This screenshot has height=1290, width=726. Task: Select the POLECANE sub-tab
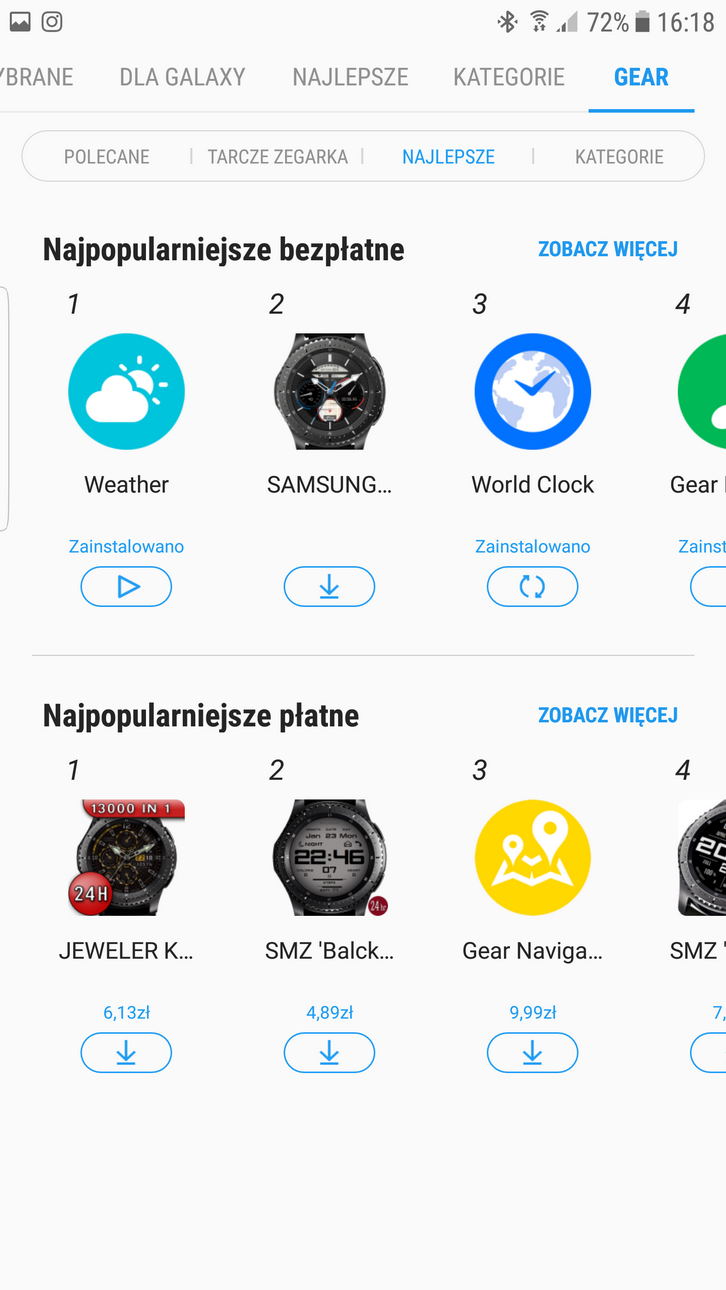(107, 157)
